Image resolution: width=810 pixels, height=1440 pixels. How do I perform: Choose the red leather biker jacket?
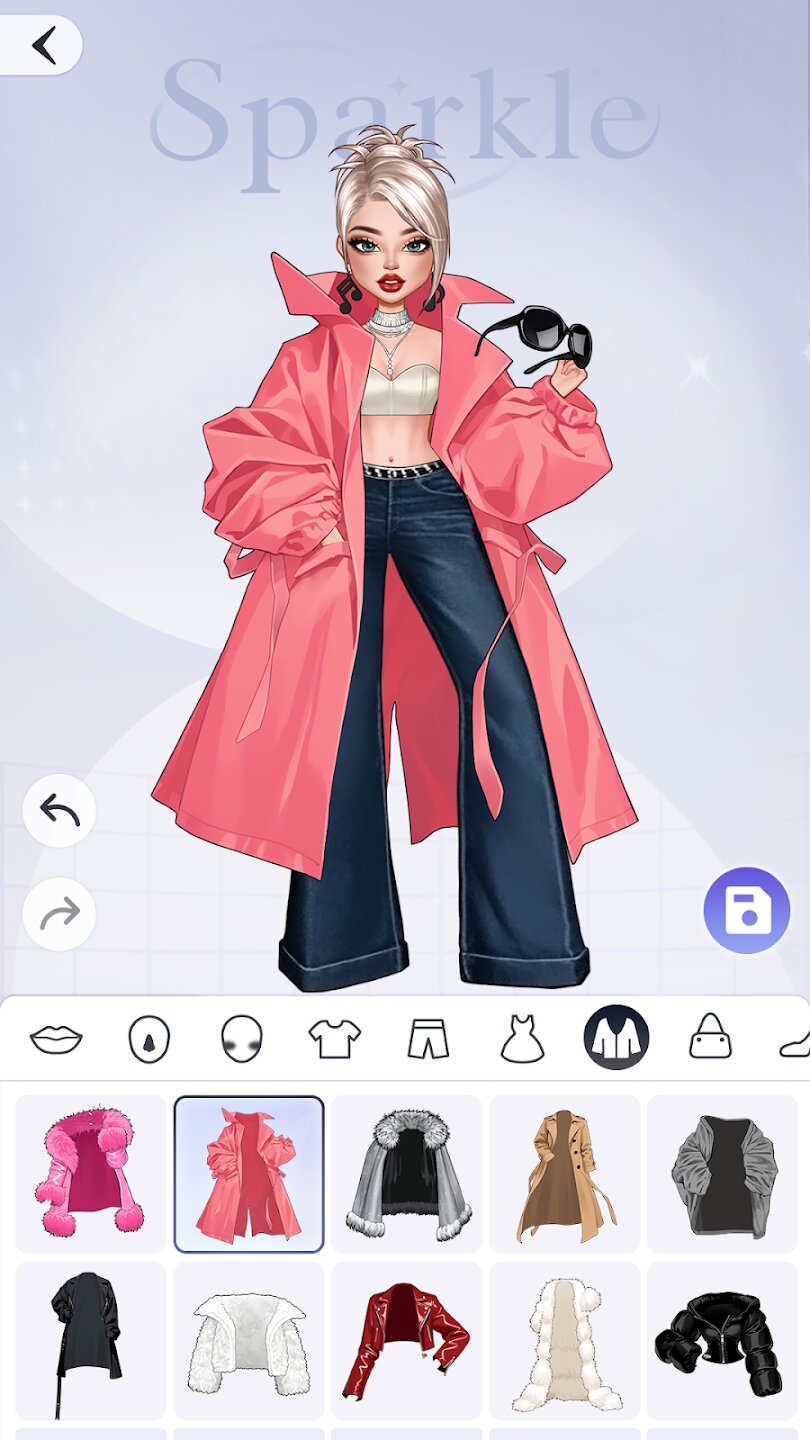pos(406,1340)
